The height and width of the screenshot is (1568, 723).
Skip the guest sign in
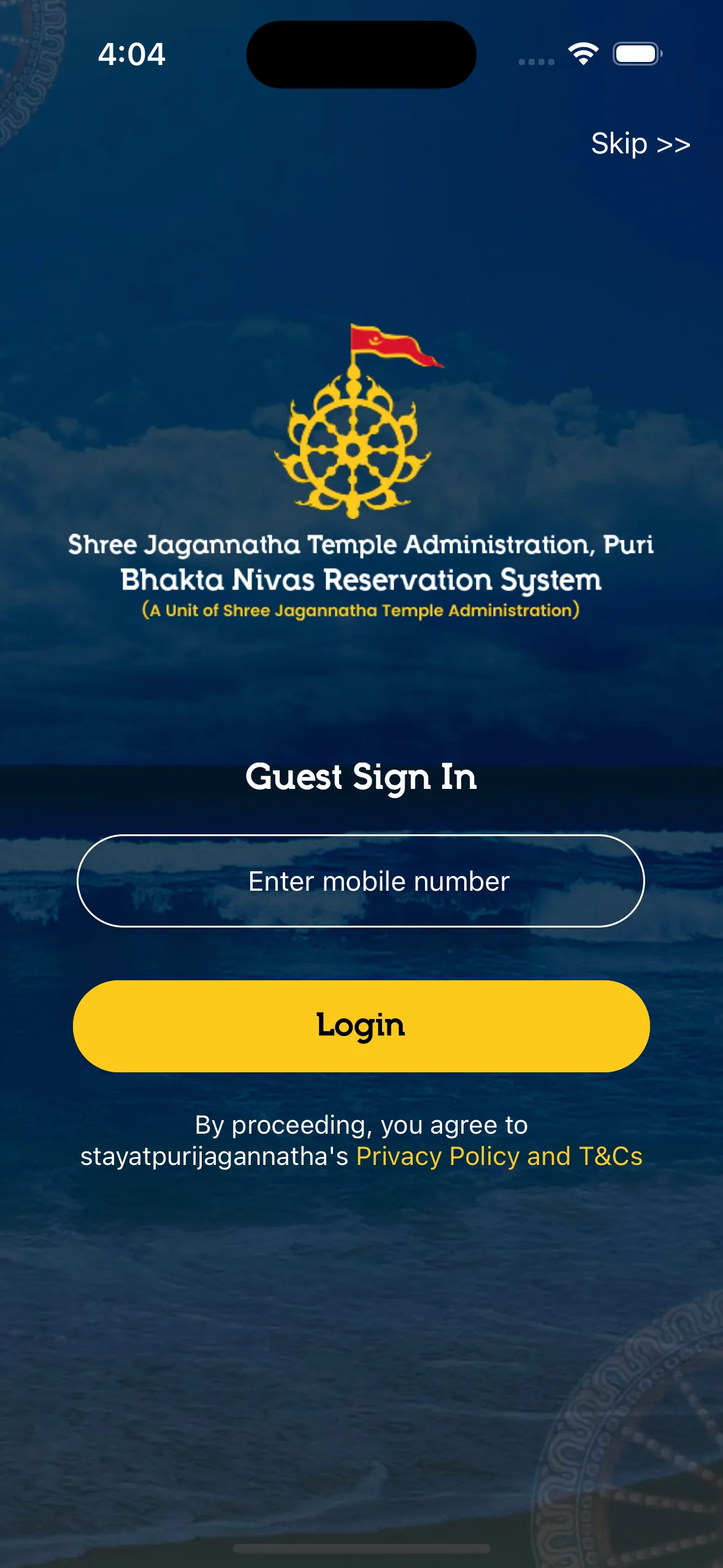640,144
